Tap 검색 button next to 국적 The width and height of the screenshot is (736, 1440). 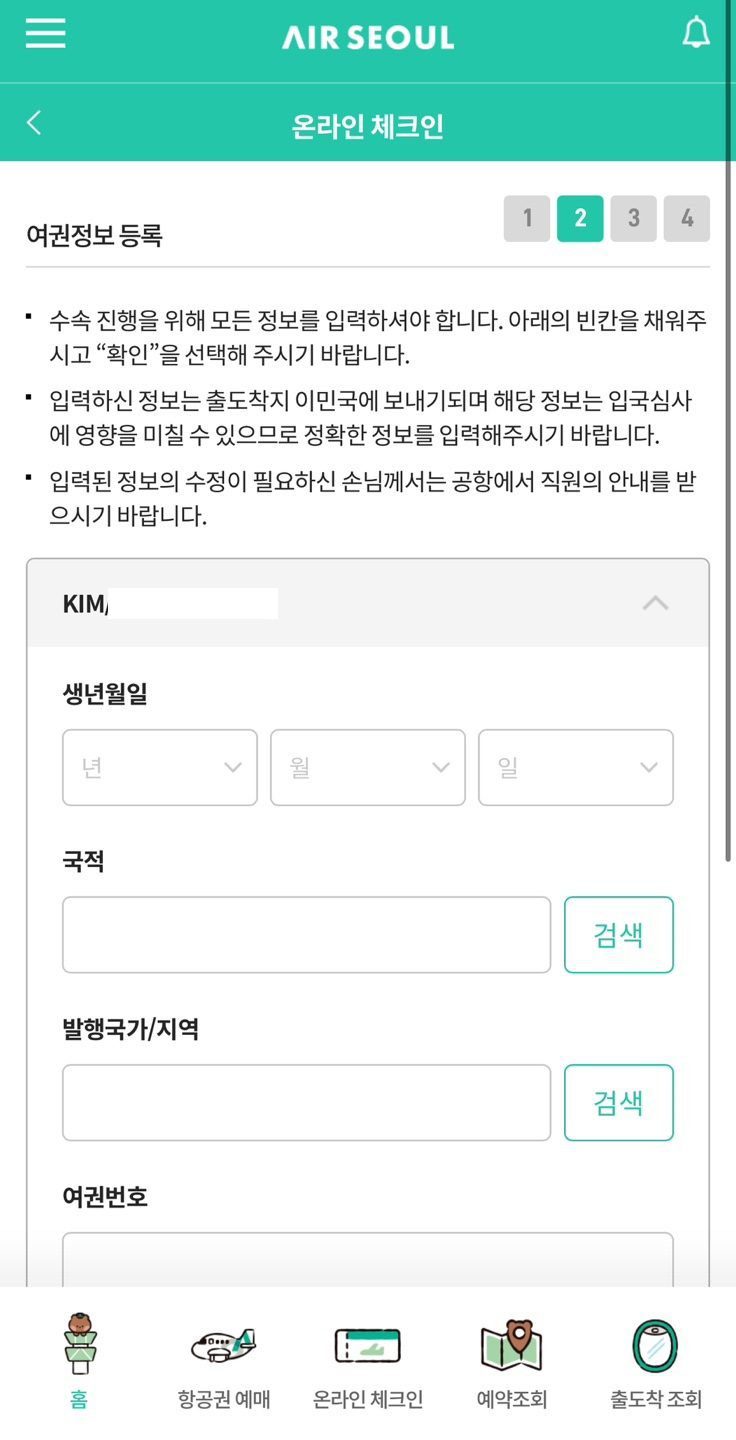pos(618,935)
